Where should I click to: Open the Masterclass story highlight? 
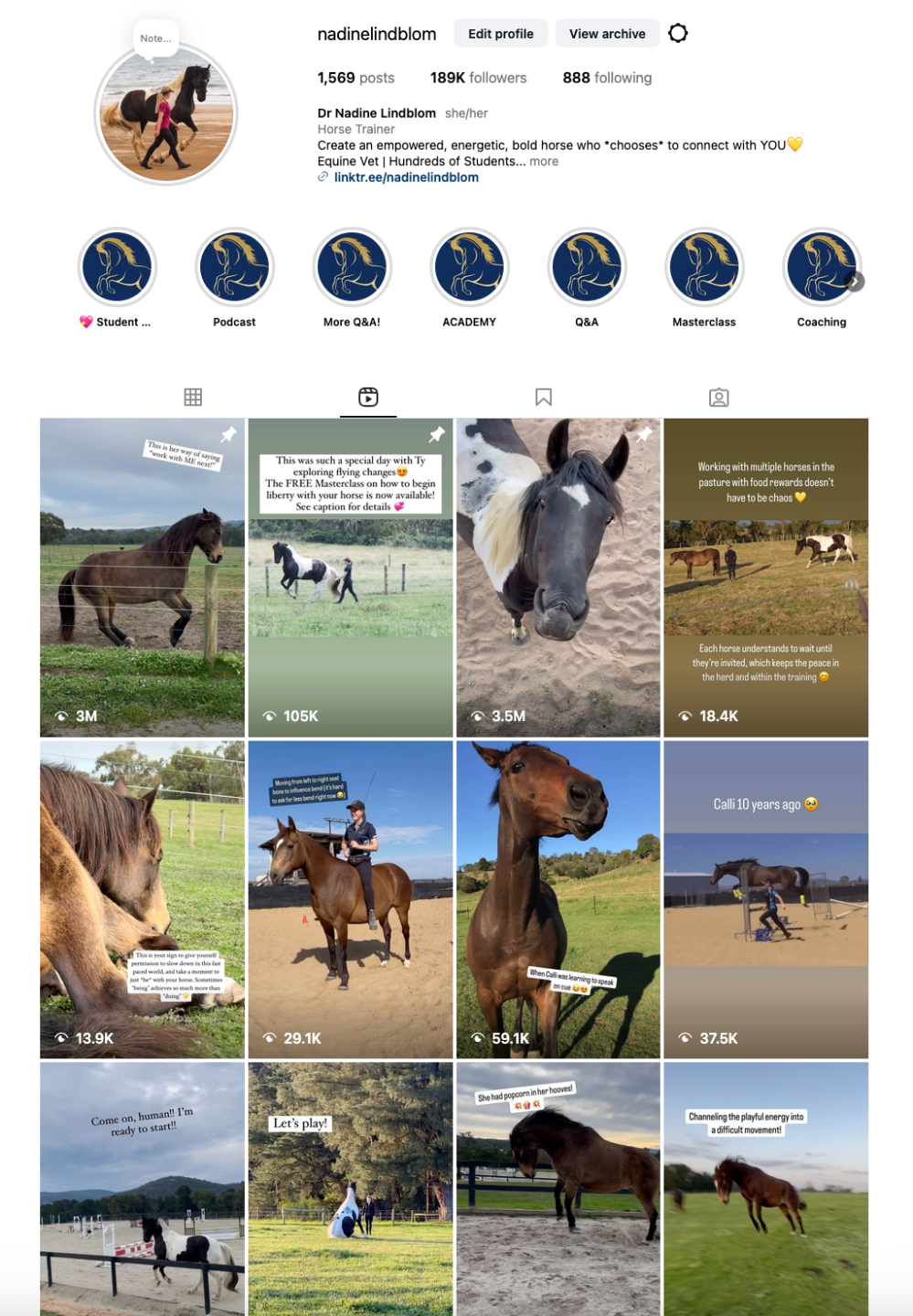coord(704,268)
